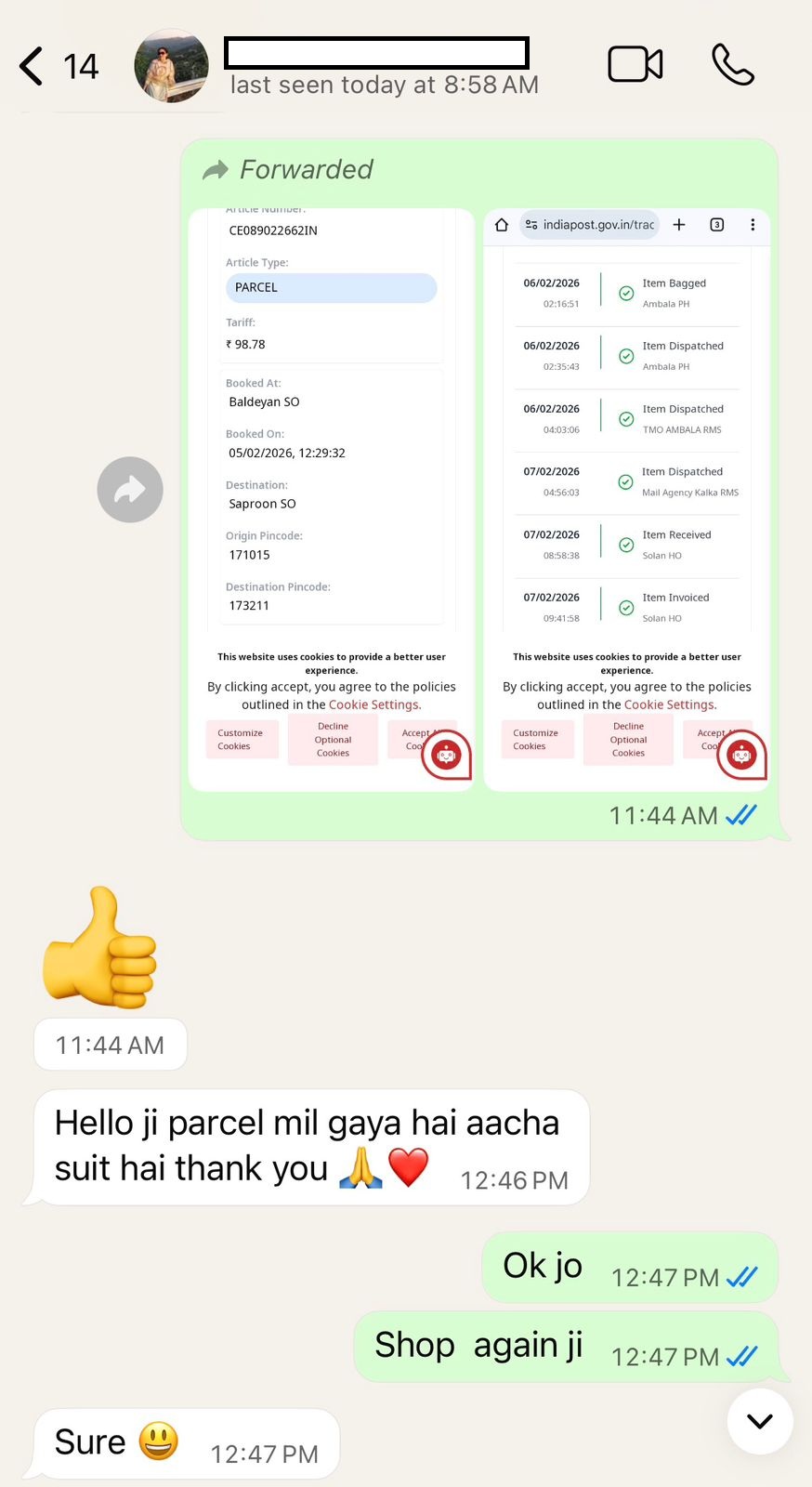The image size is (812, 1487).
Task: Tap the thumbs up emoji message
Action: [98, 948]
